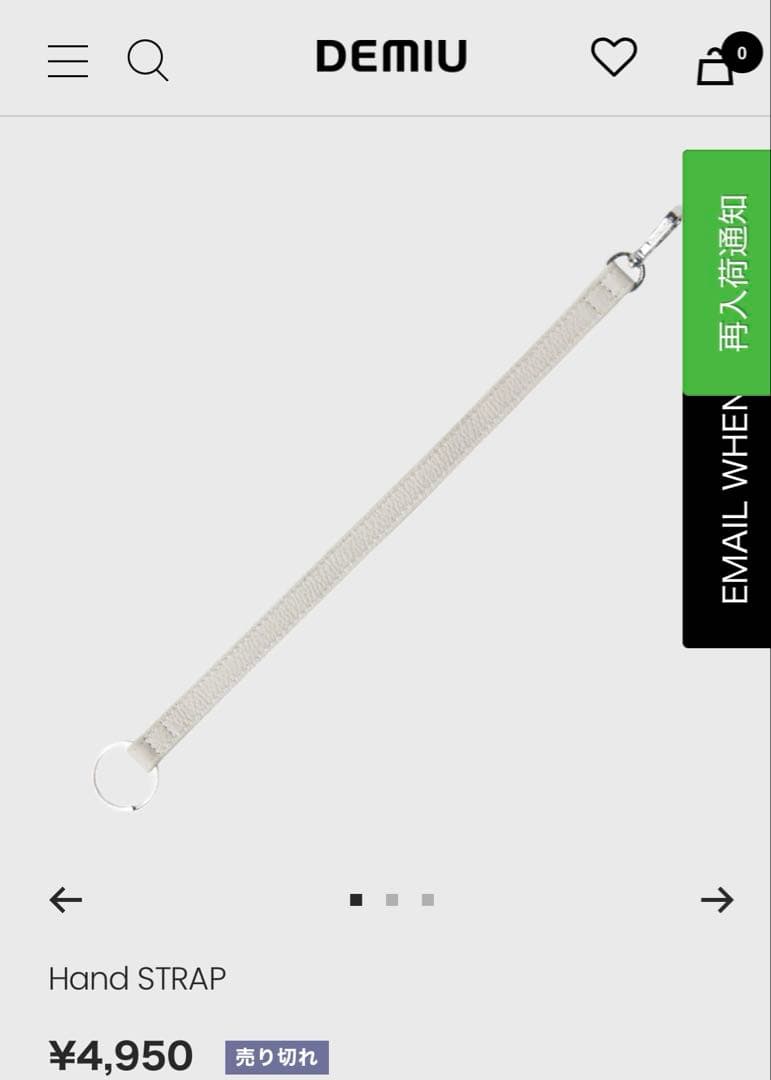Click the ¥4,950 price text
This screenshot has height=1080, width=771.
coord(120,1053)
